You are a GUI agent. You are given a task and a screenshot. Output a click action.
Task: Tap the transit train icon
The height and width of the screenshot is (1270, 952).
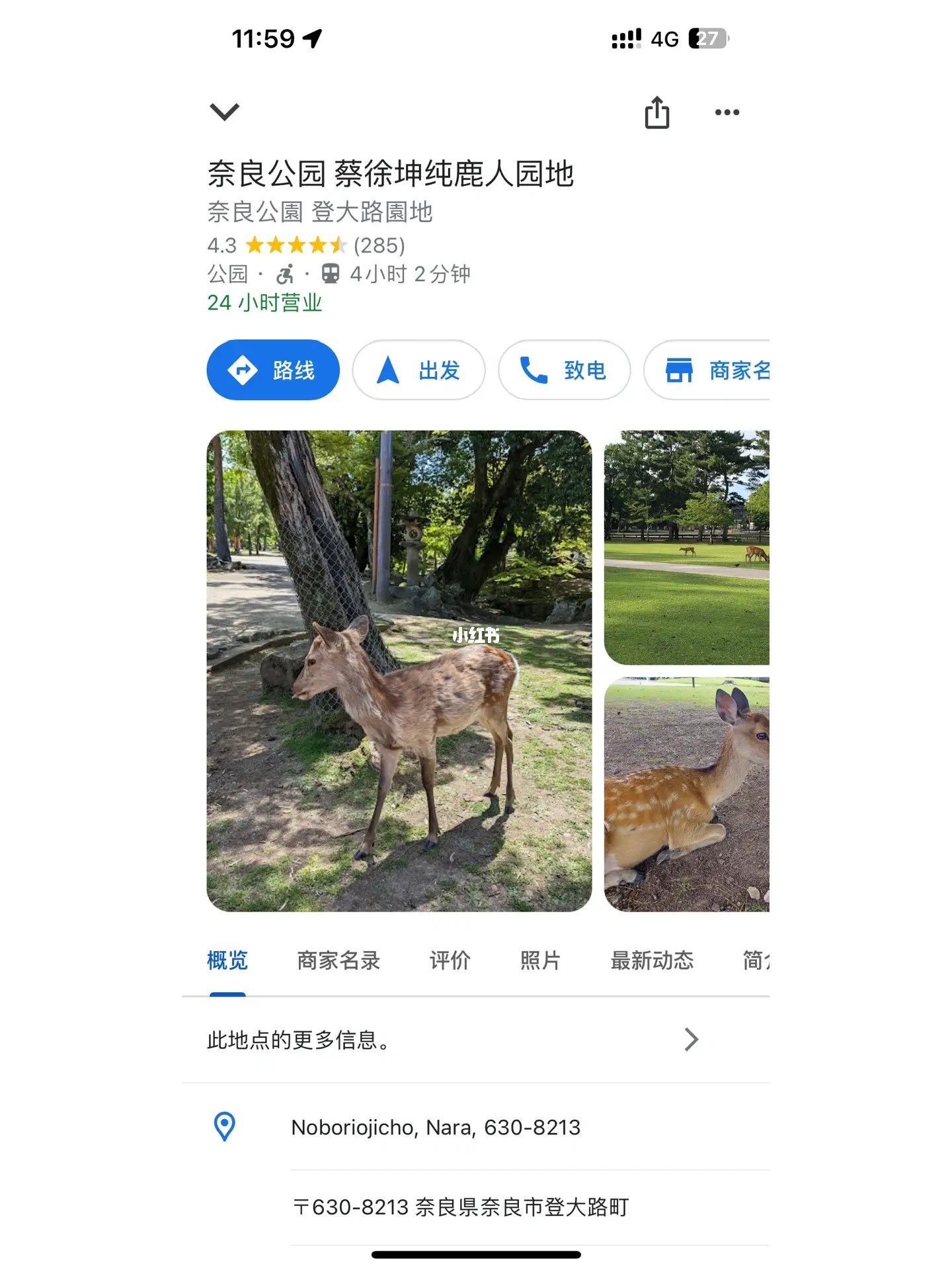(x=330, y=274)
